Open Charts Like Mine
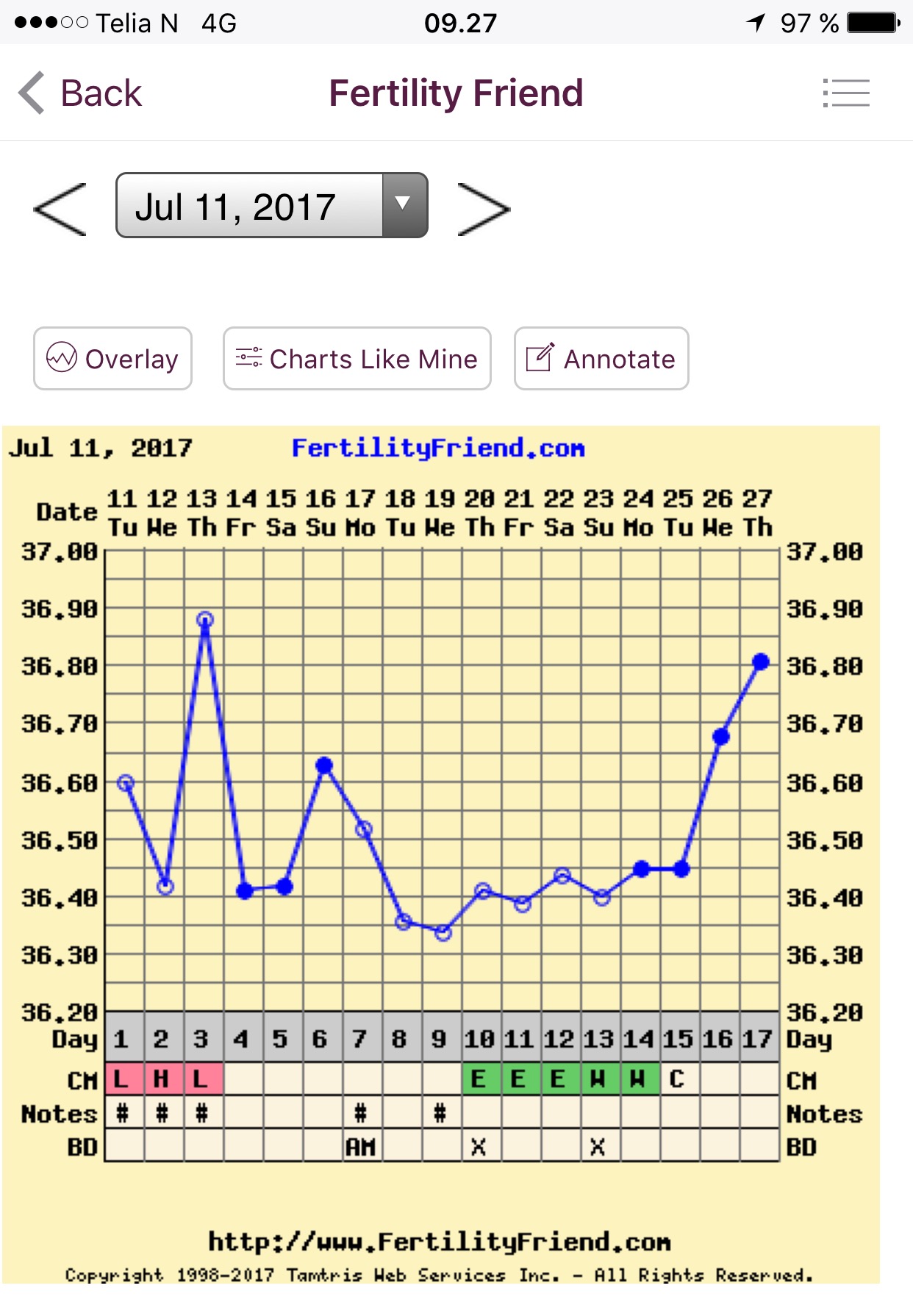913x1316 pixels. (357, 359)
